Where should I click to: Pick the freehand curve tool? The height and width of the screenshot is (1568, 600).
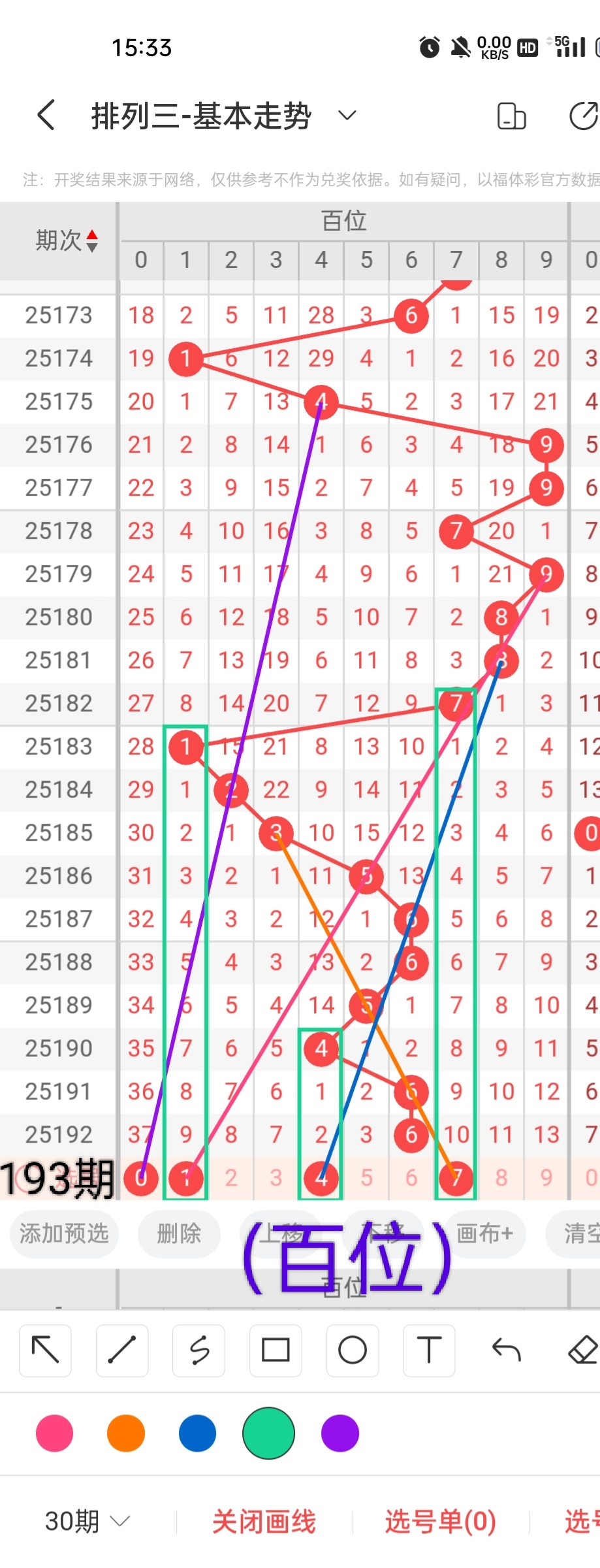pos(199,1350)
